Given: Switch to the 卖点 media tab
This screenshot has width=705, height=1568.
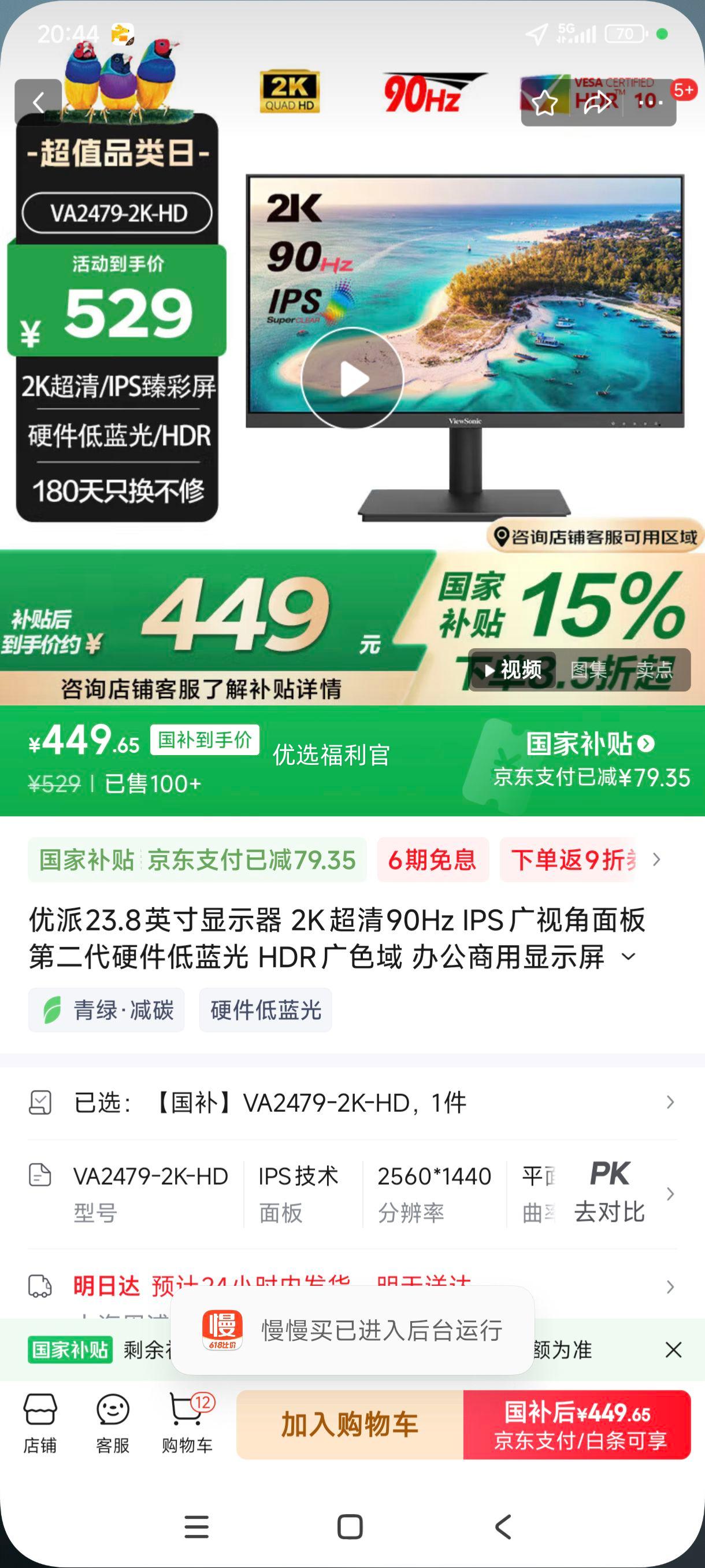Looking at the screenshot, I should pyautogui.click(x=654, y=670).
